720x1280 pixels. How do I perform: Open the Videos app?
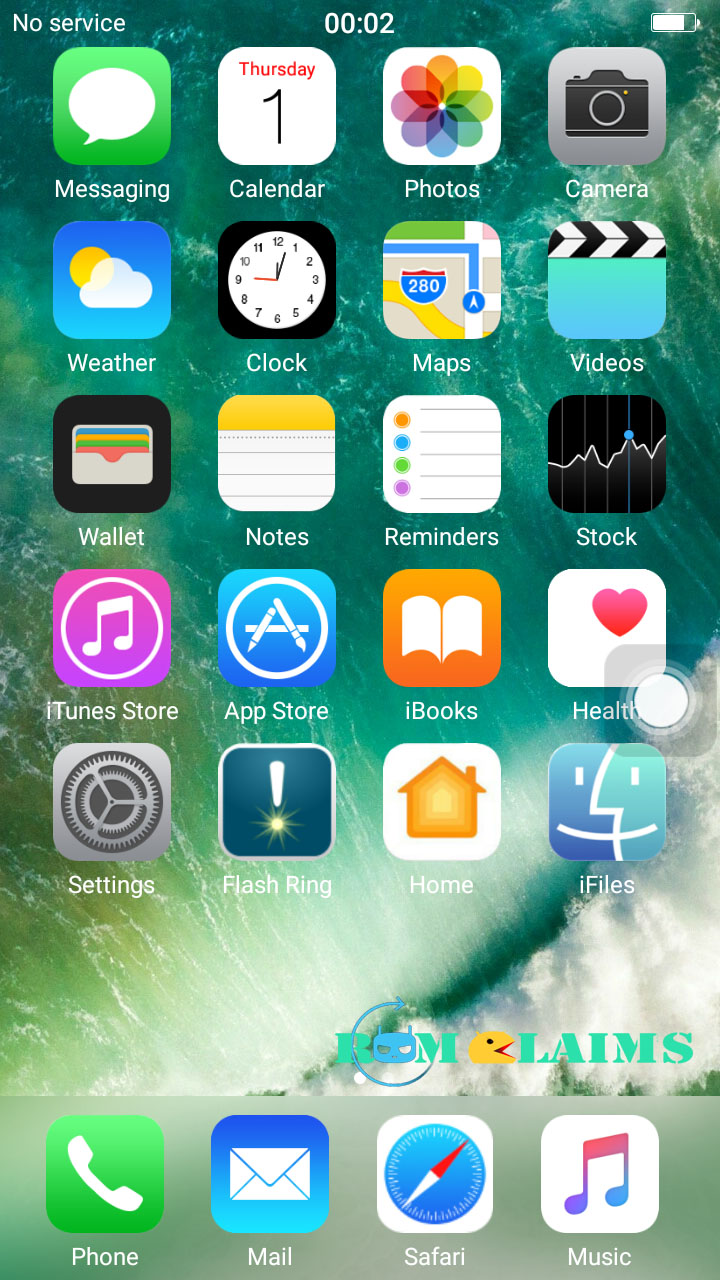[606, 280]
